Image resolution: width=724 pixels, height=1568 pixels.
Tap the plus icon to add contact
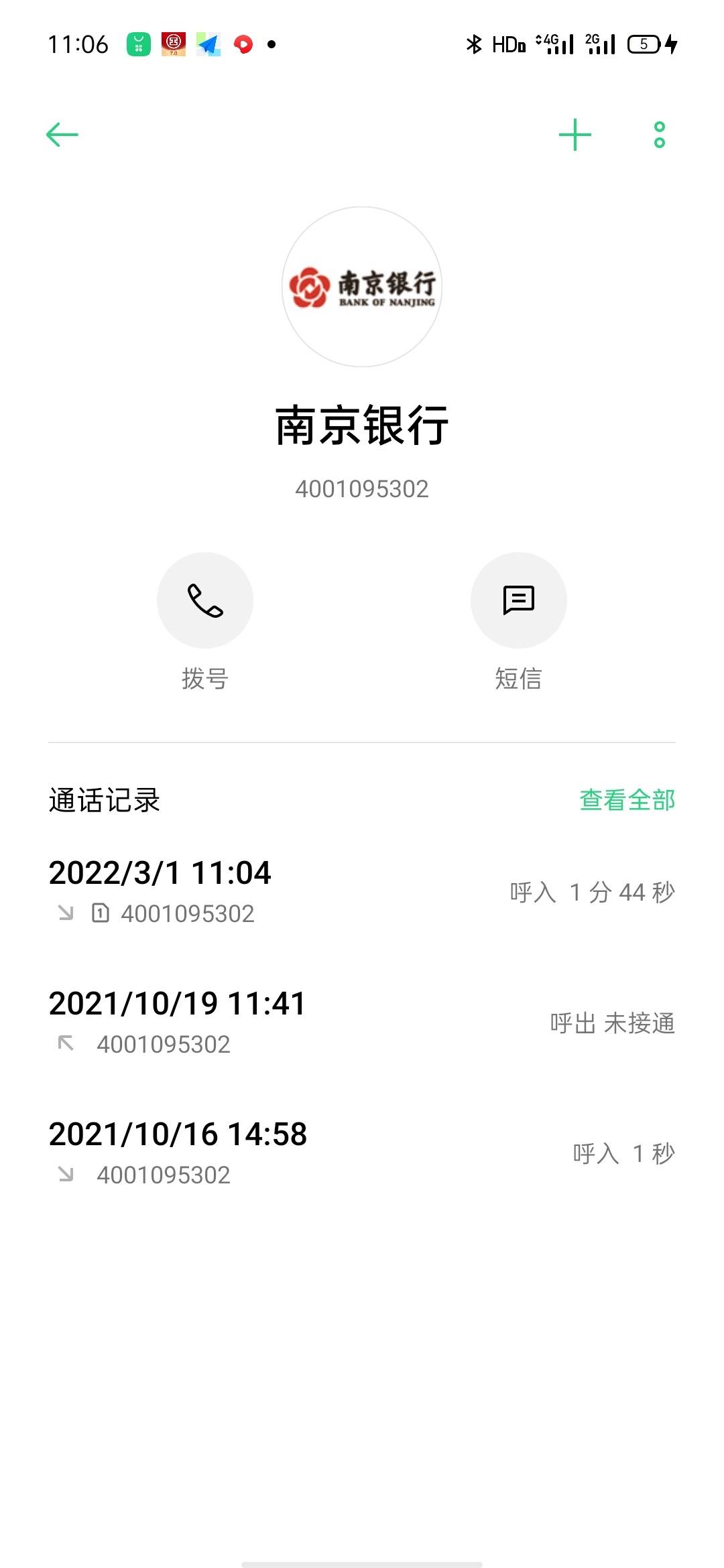[575, 135]
